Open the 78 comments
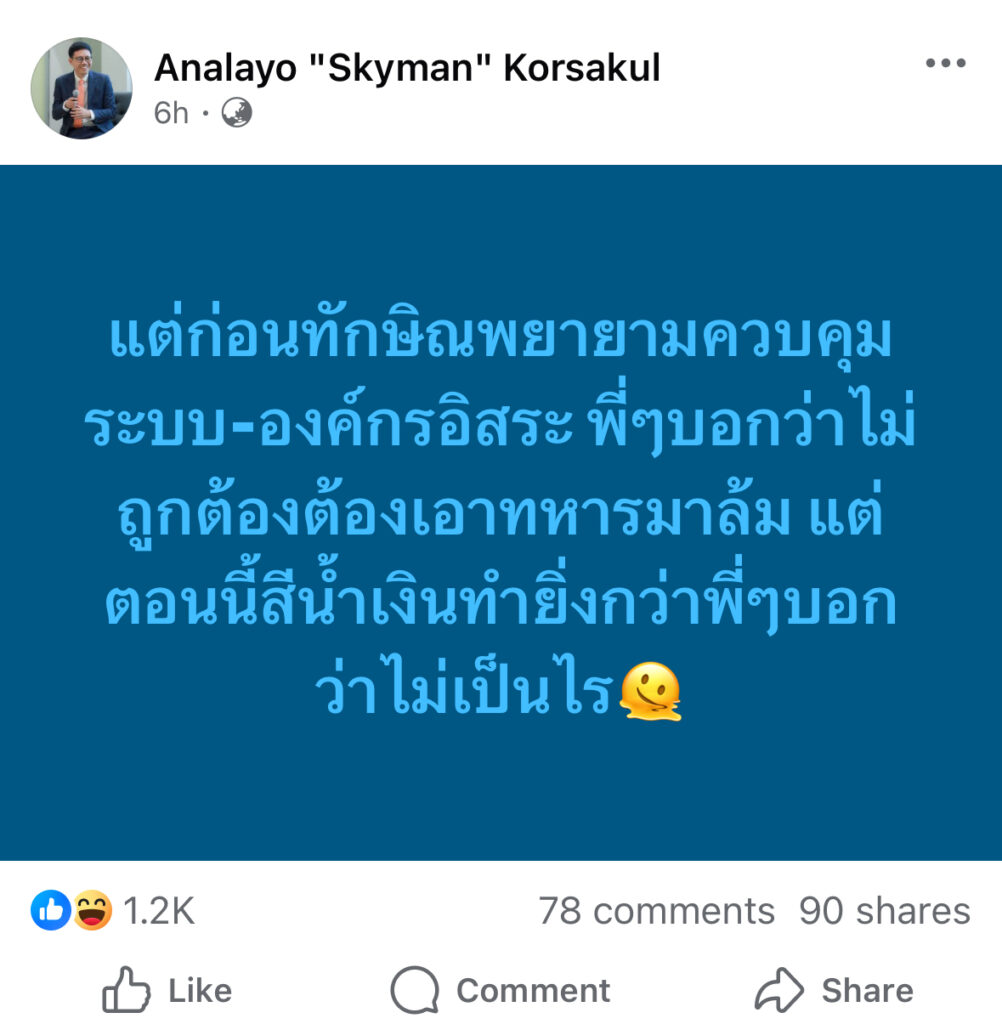Screen dimensions: 1002x1024 [x=656, y=910]
